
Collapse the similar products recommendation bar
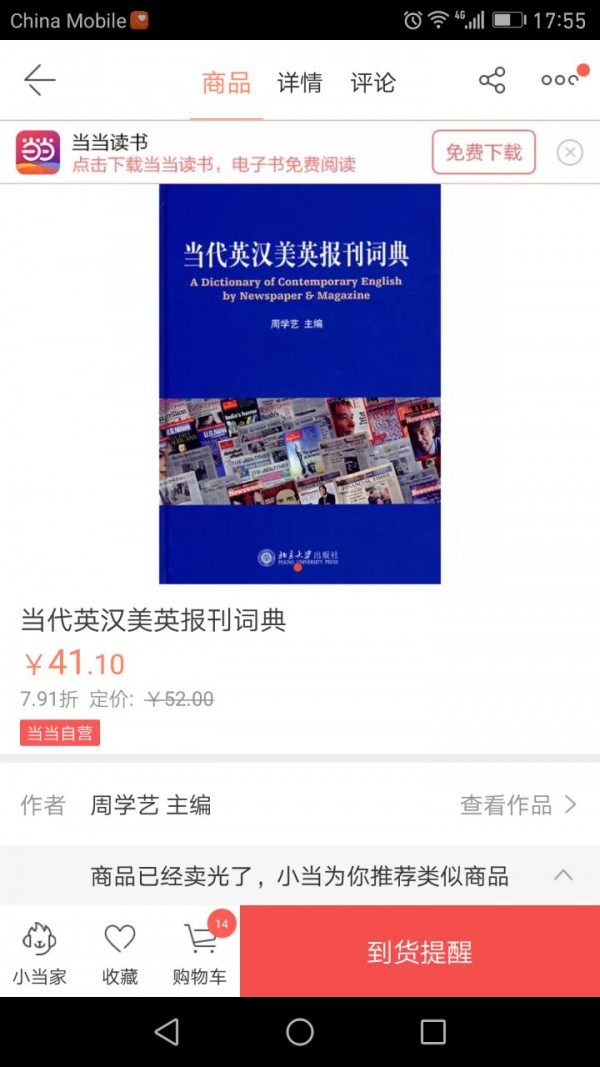(x=563, y=875)
